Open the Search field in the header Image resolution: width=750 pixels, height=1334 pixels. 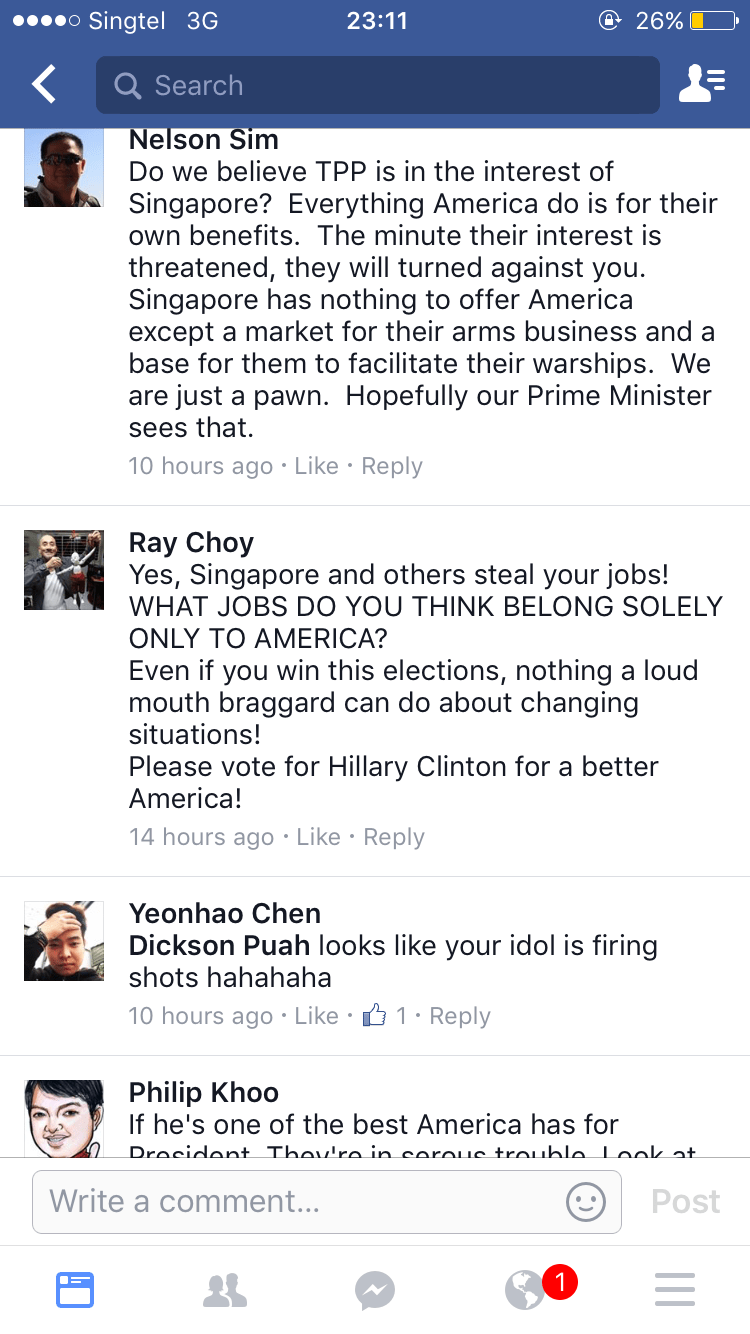(378, 85)
